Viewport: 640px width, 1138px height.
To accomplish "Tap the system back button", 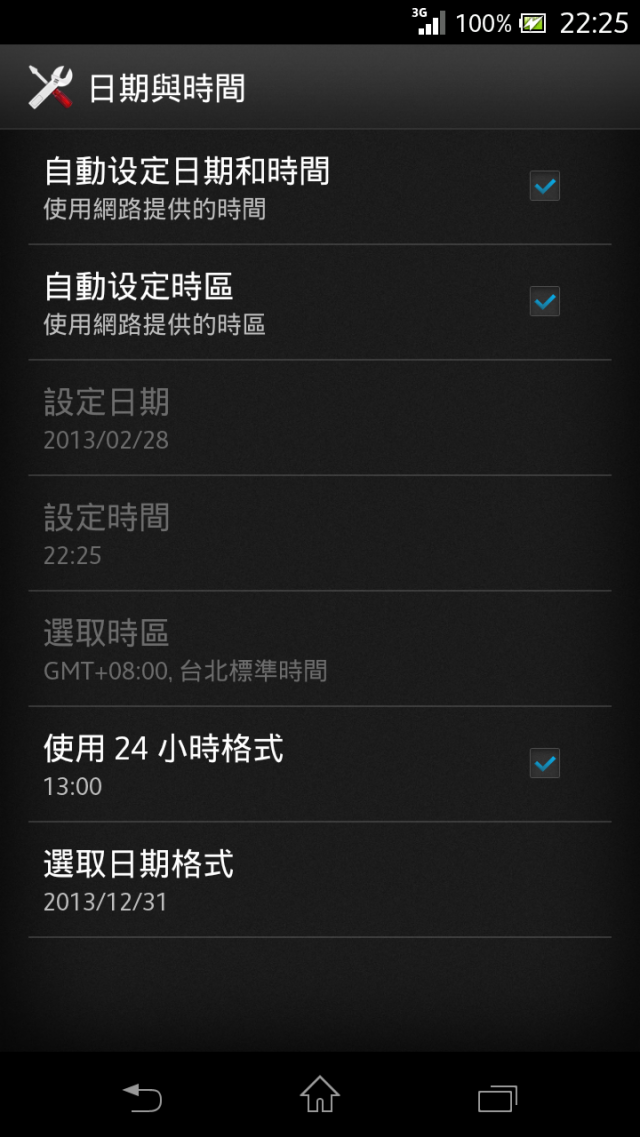I will 141,1097.
